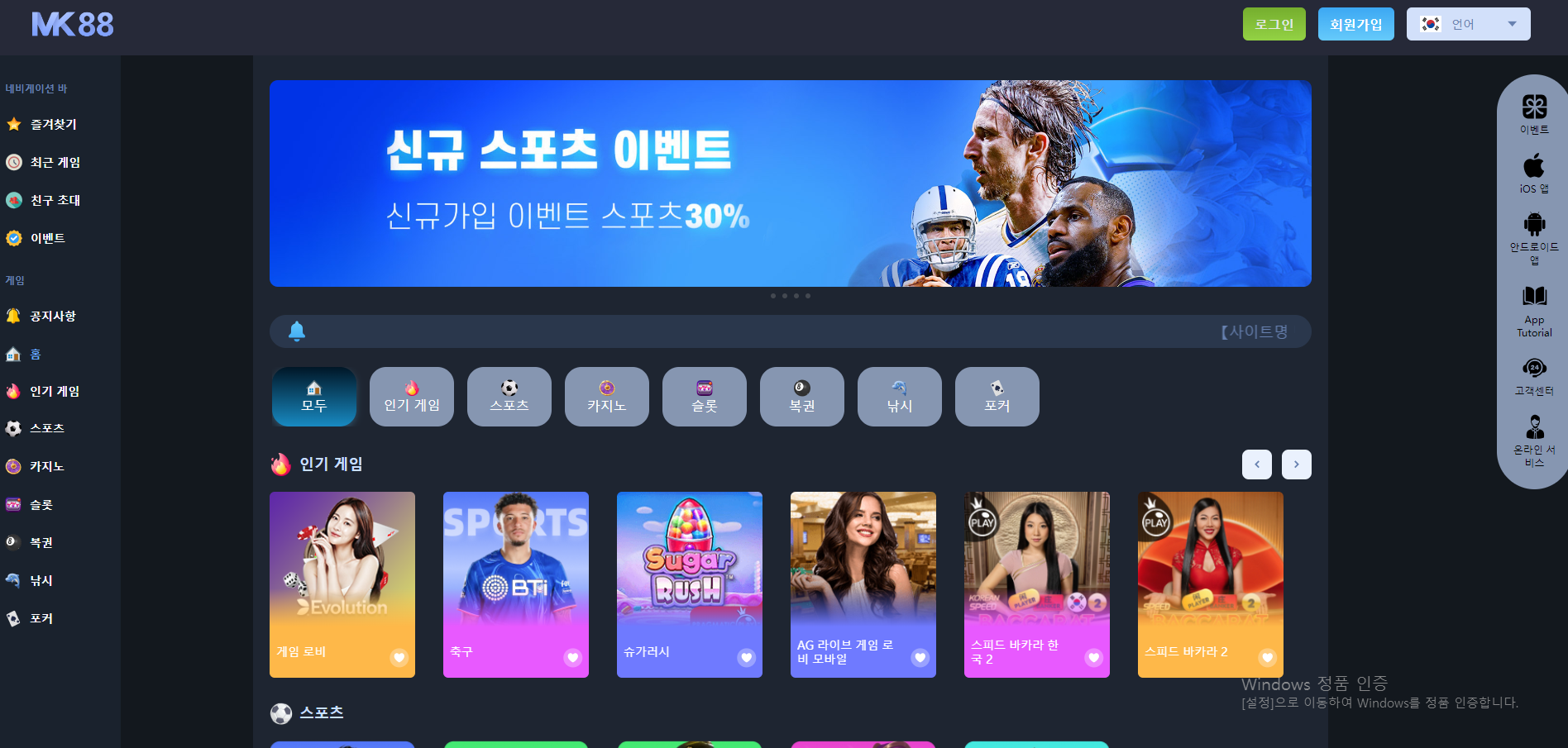Open the 공지사항 notices menu item
The height and width of the screenshot is (748, 1568).
(52, 316)
